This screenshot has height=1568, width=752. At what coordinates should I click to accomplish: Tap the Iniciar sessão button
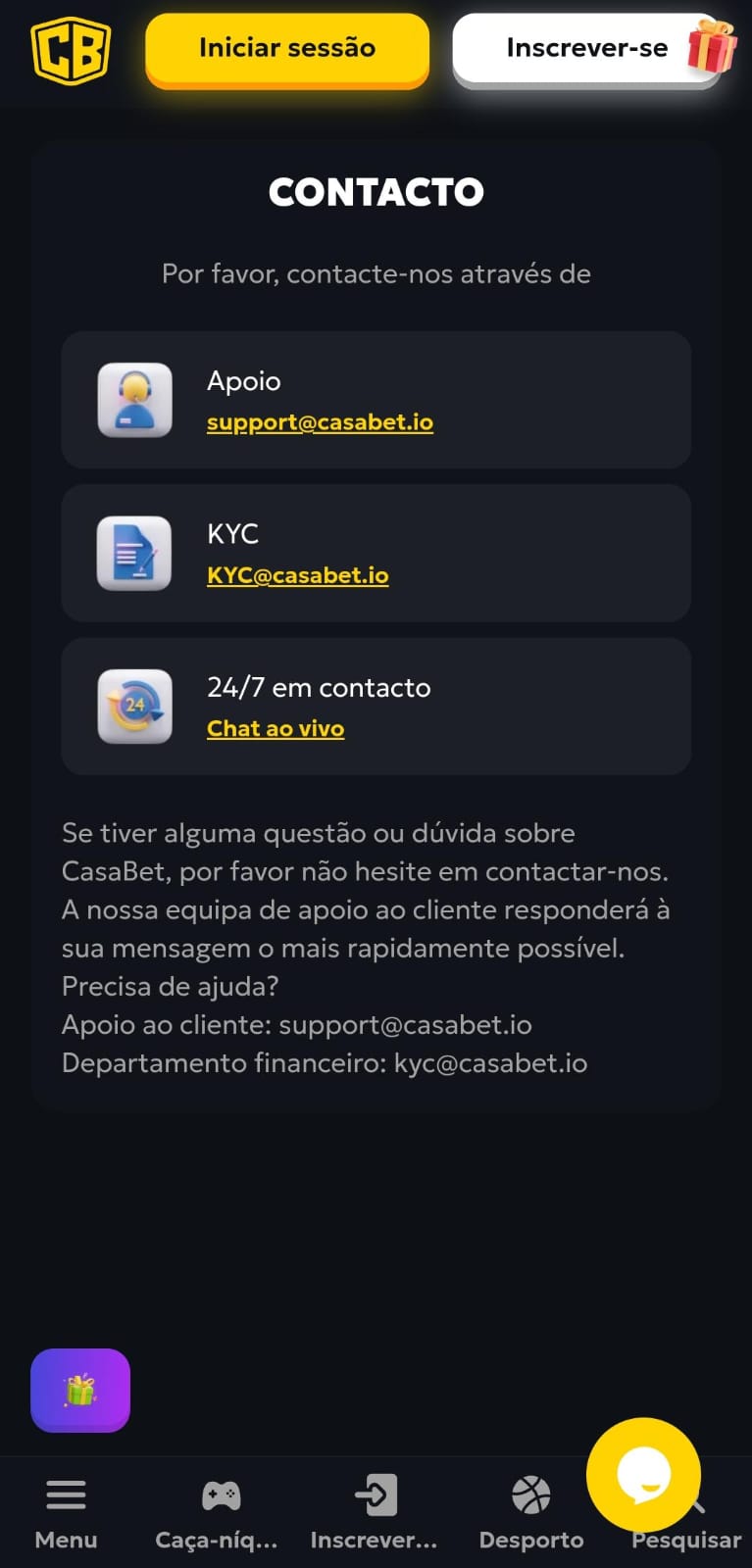tap(286, 48)
